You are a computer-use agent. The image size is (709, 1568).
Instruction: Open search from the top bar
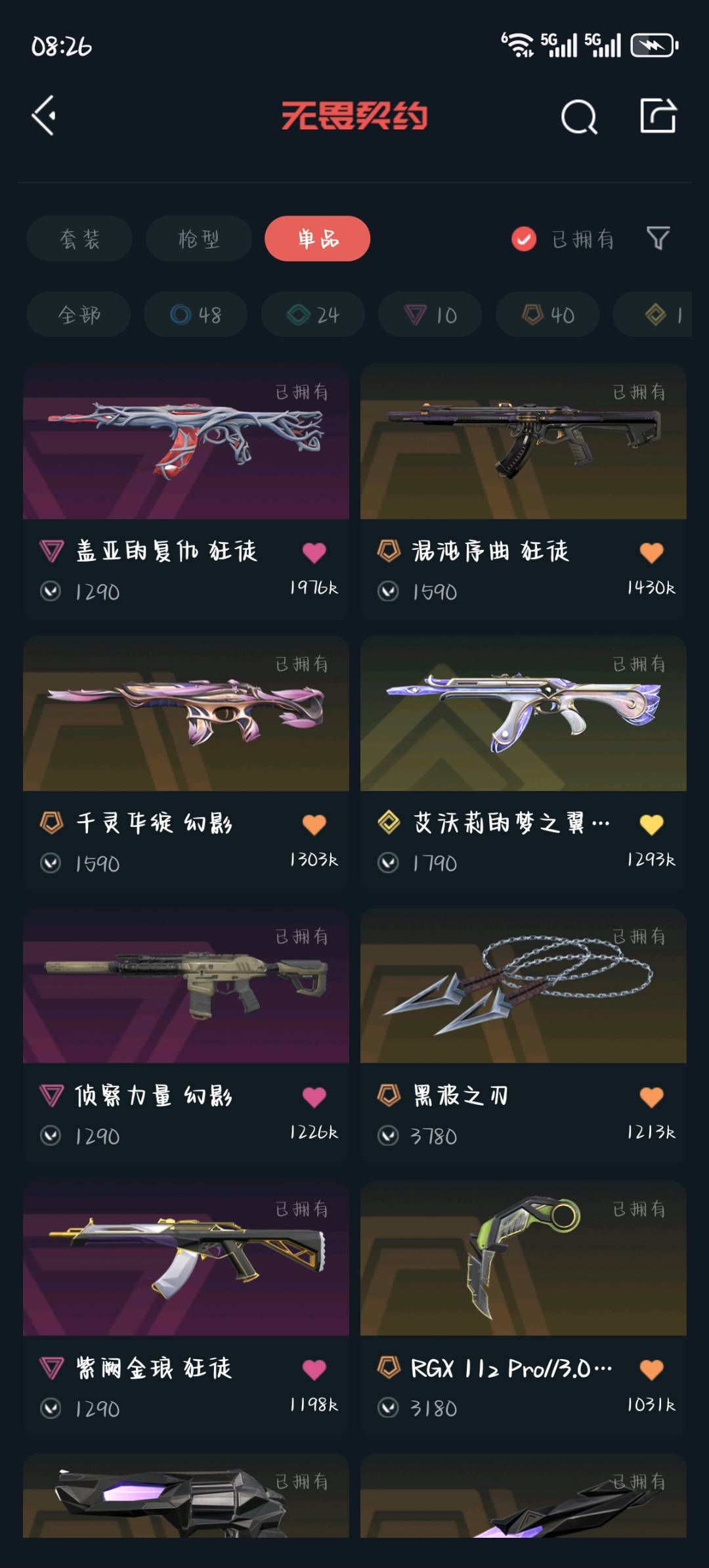tap(579, 117)
